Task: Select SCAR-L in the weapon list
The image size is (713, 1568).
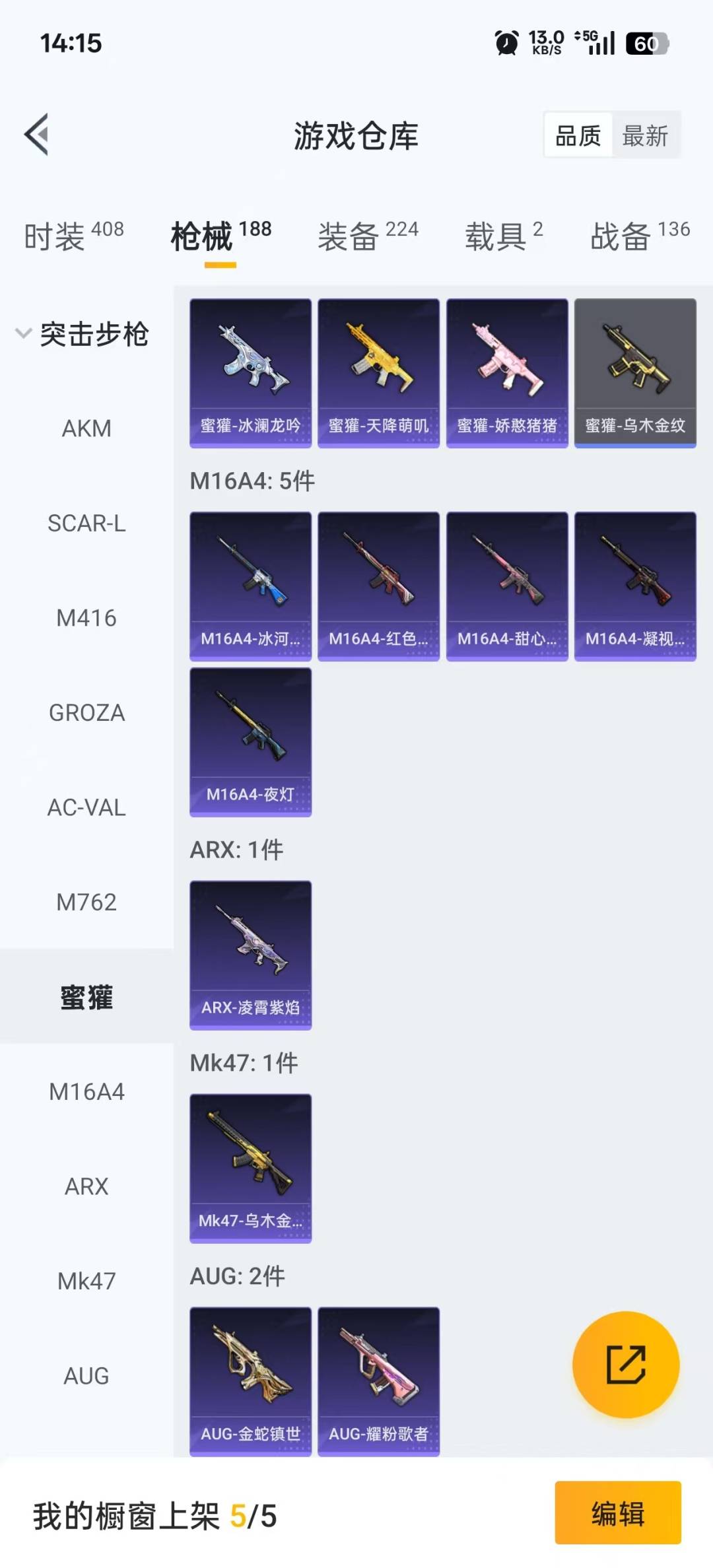Action: click(86, 524)
